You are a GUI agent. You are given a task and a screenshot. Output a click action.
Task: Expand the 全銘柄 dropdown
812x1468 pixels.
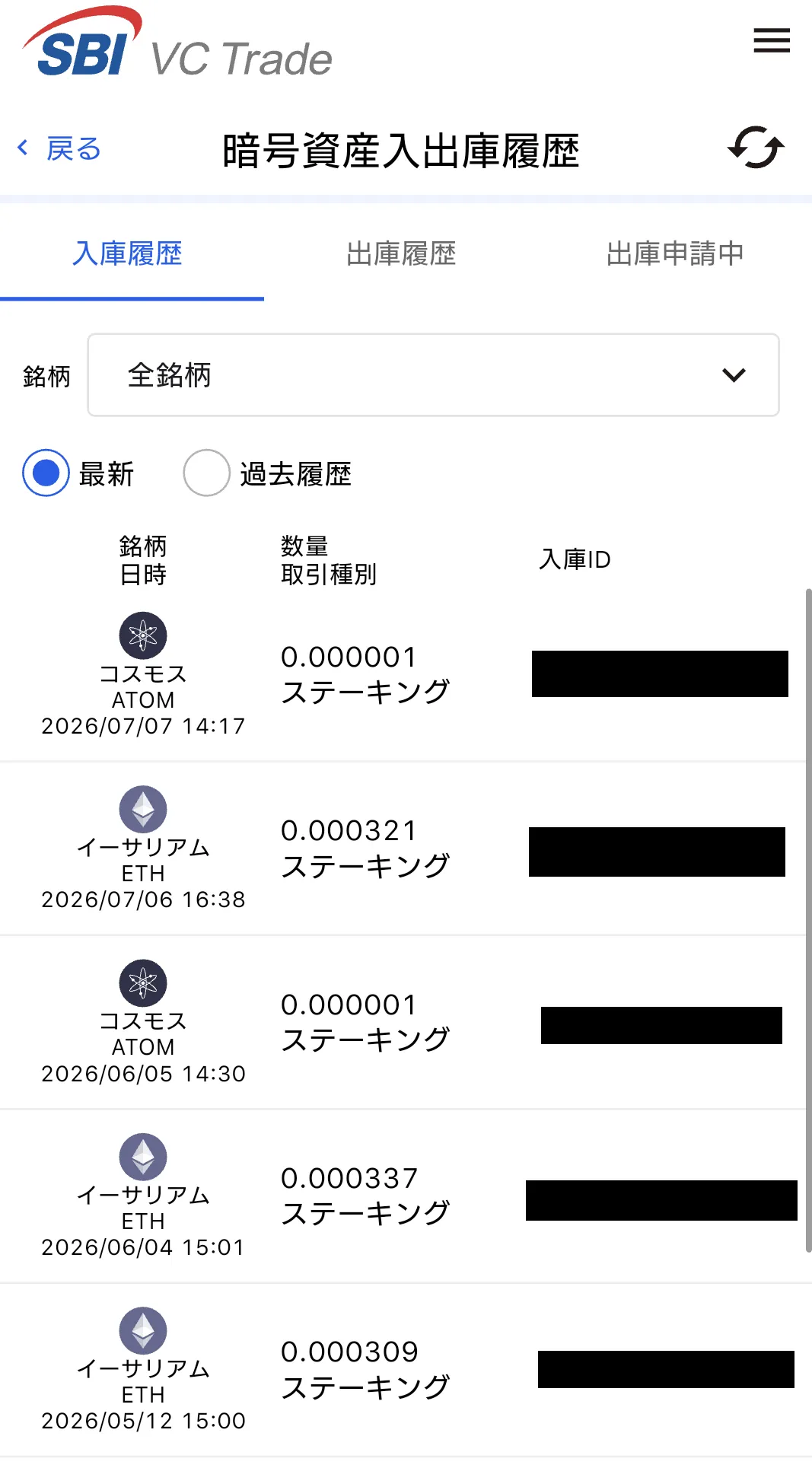(x=433, y=374)
